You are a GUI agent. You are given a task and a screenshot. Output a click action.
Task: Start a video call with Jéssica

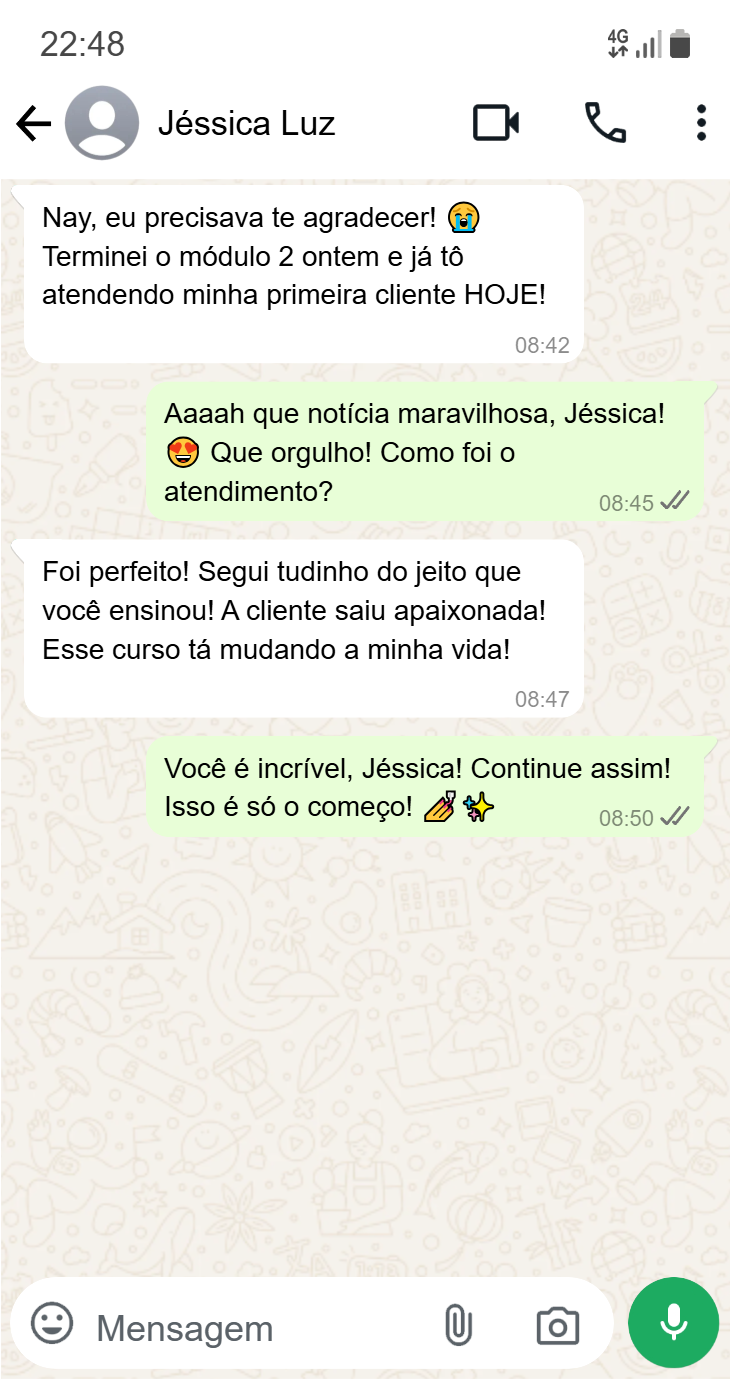495,124
